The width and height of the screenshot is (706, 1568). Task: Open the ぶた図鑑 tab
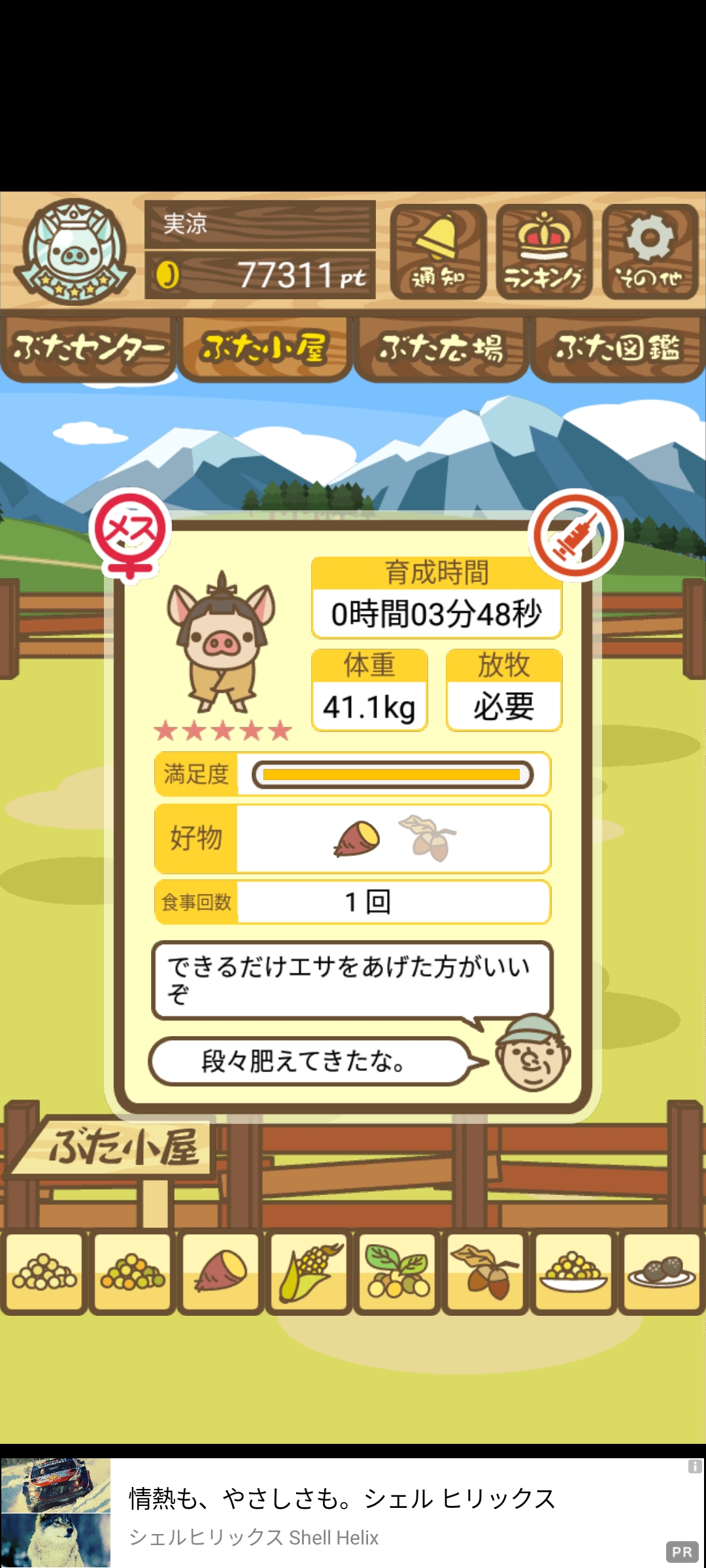(x=618, y=348)
